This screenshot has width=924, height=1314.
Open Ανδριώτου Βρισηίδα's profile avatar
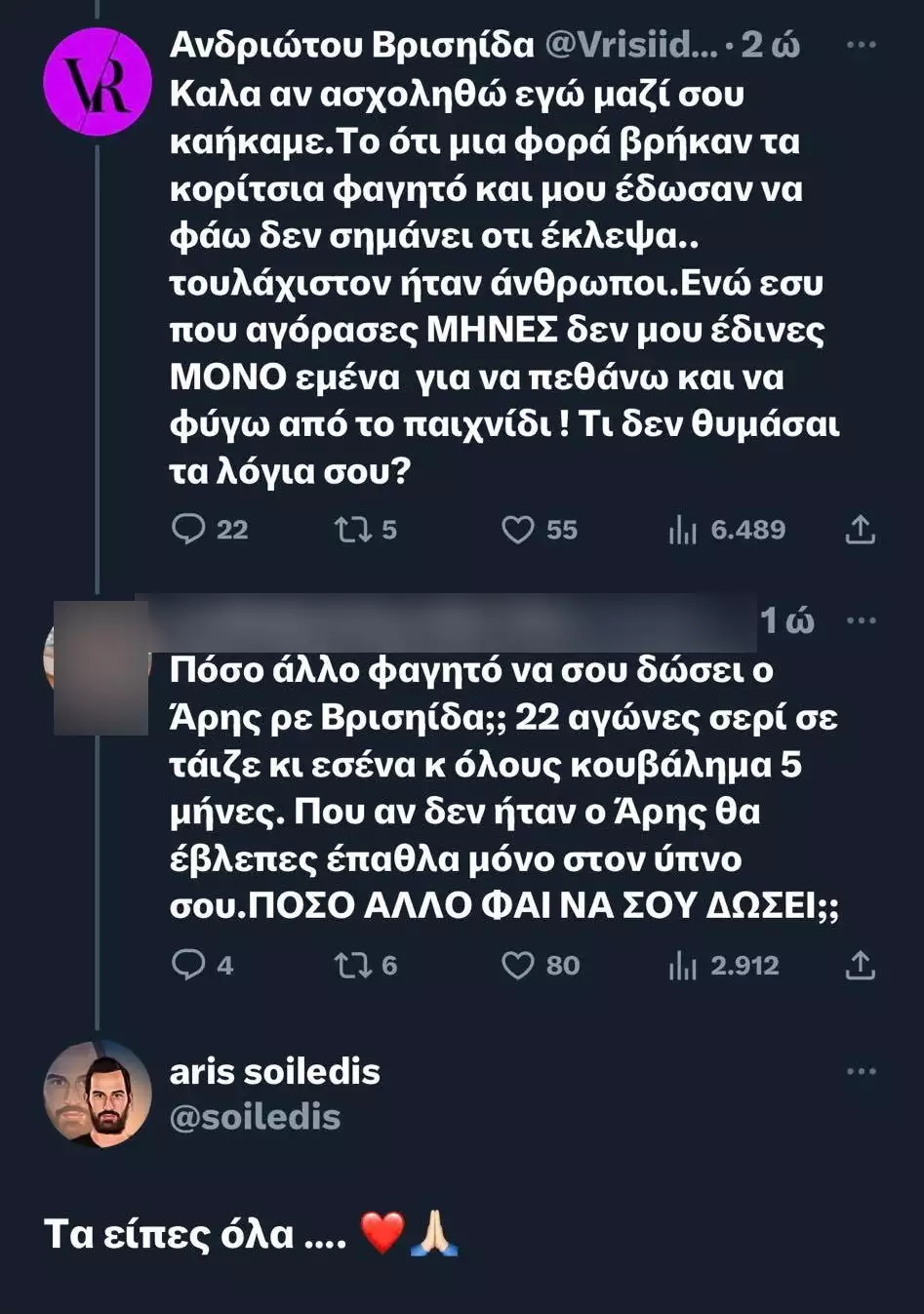(x=98, y=82)
